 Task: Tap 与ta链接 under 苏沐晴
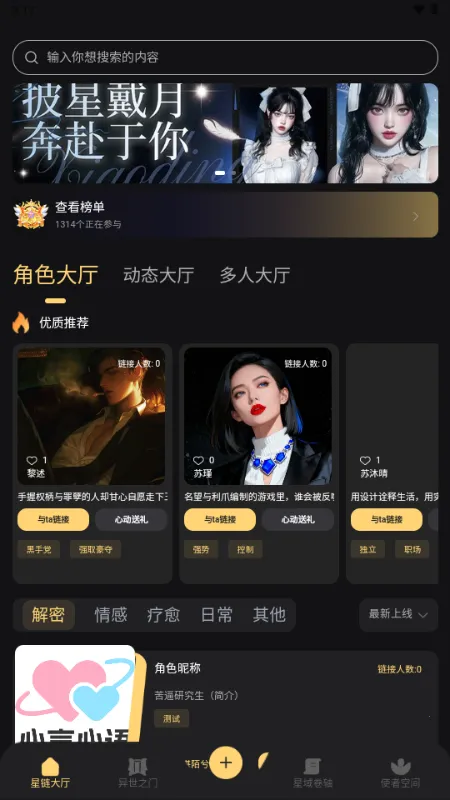(x=386, y=520)
